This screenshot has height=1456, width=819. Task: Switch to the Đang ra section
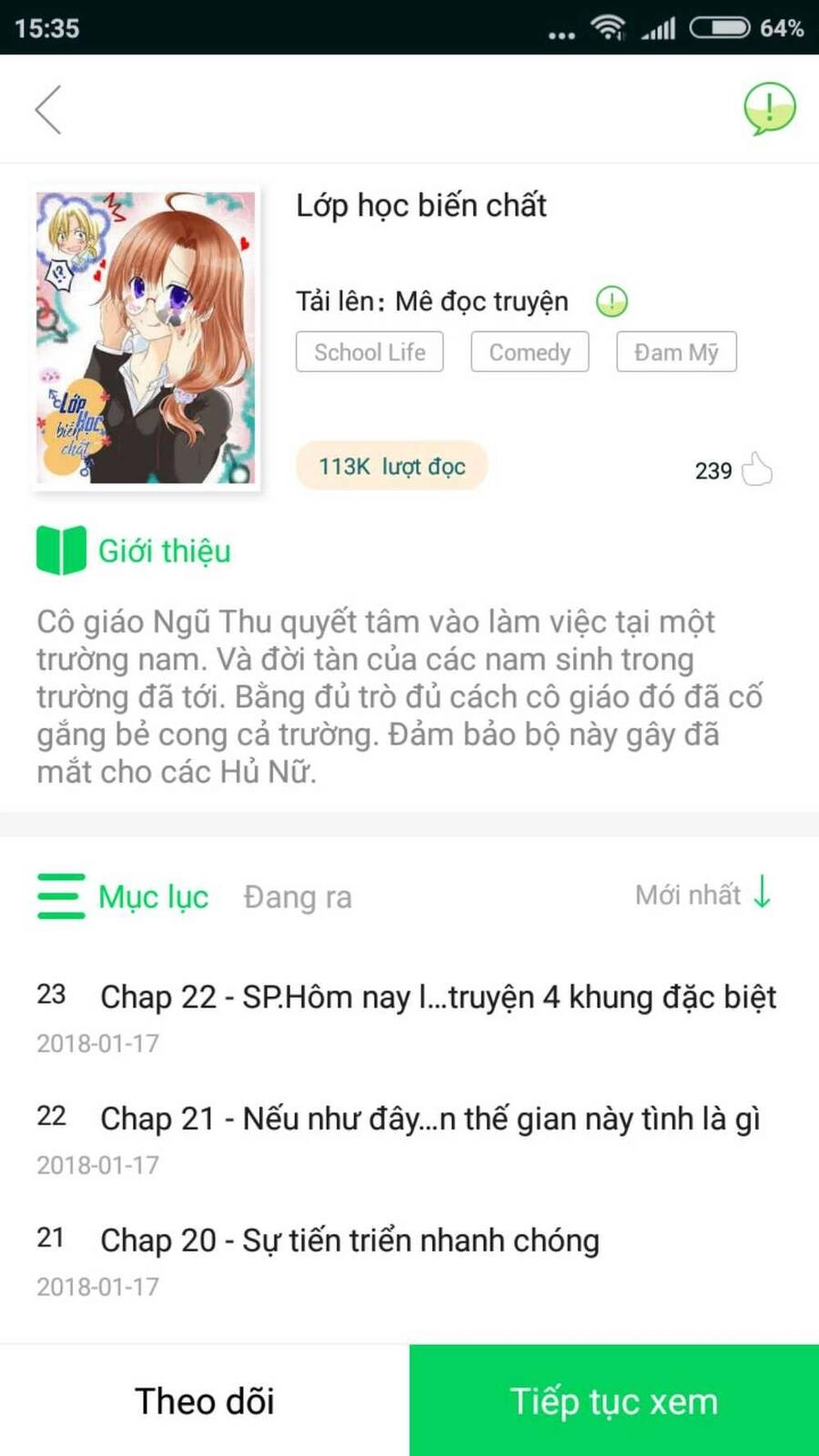click(x=298, y=896)
